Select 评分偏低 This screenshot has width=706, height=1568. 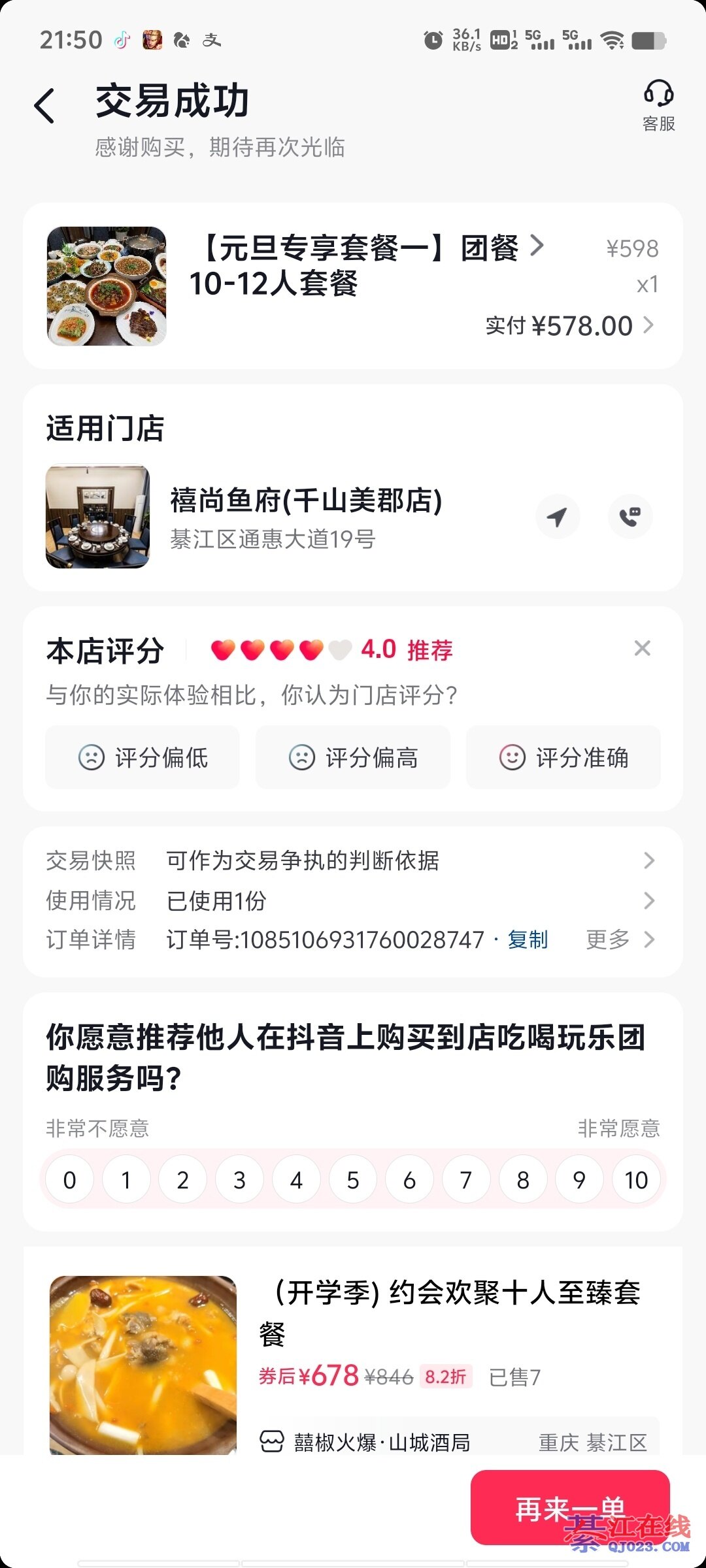point(143,758)
